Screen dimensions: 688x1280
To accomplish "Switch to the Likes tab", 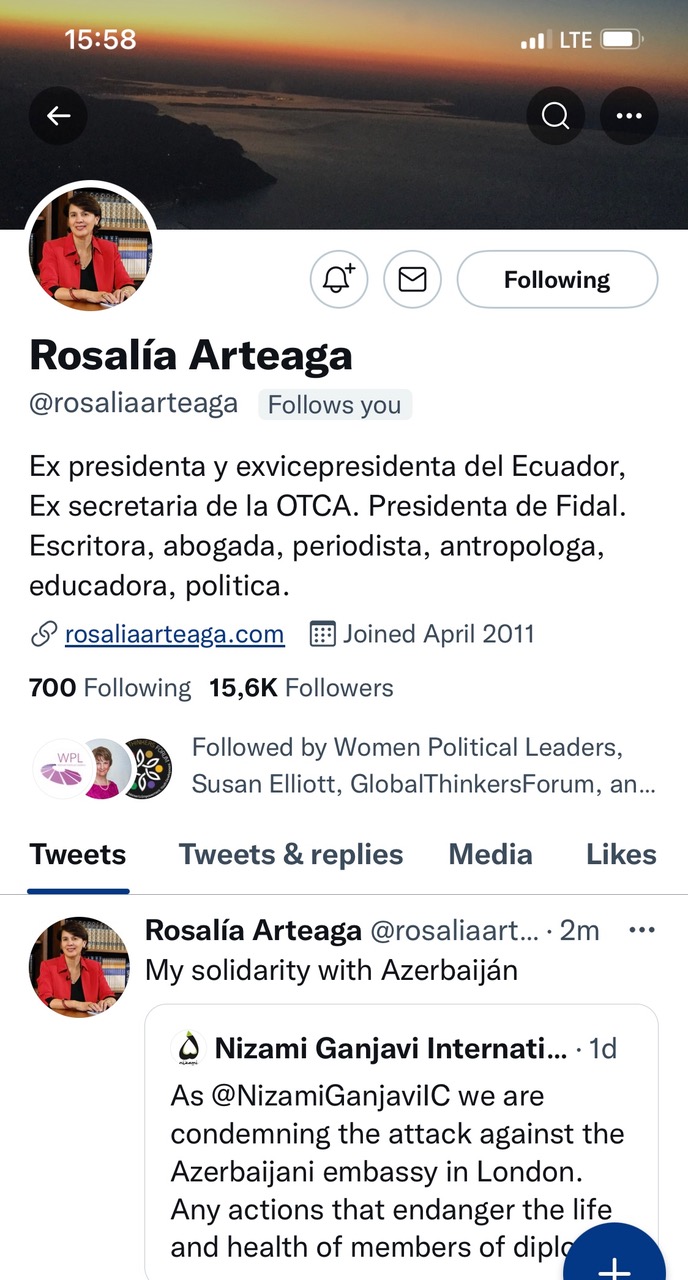I will pos(621,855).
